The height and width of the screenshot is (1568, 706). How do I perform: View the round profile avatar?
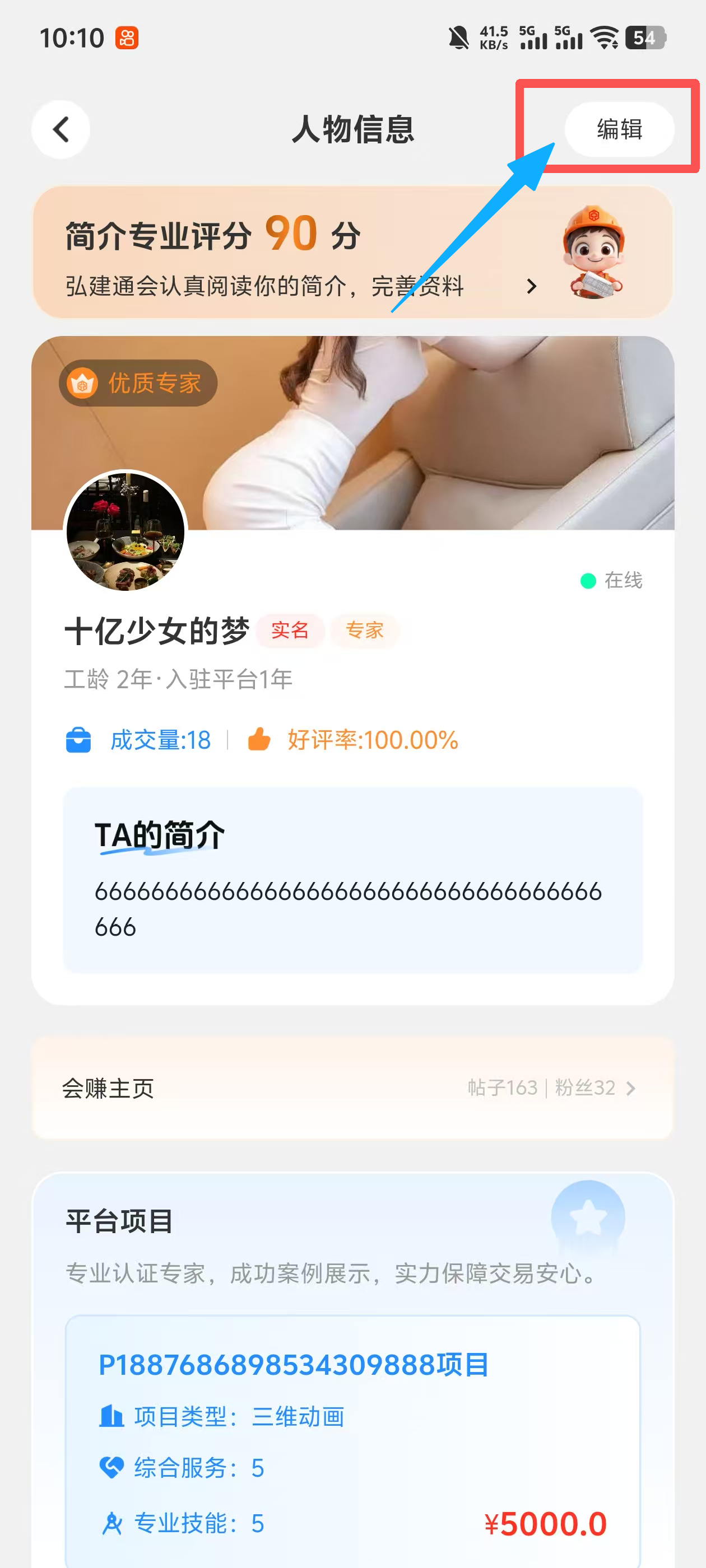(126, 532)
